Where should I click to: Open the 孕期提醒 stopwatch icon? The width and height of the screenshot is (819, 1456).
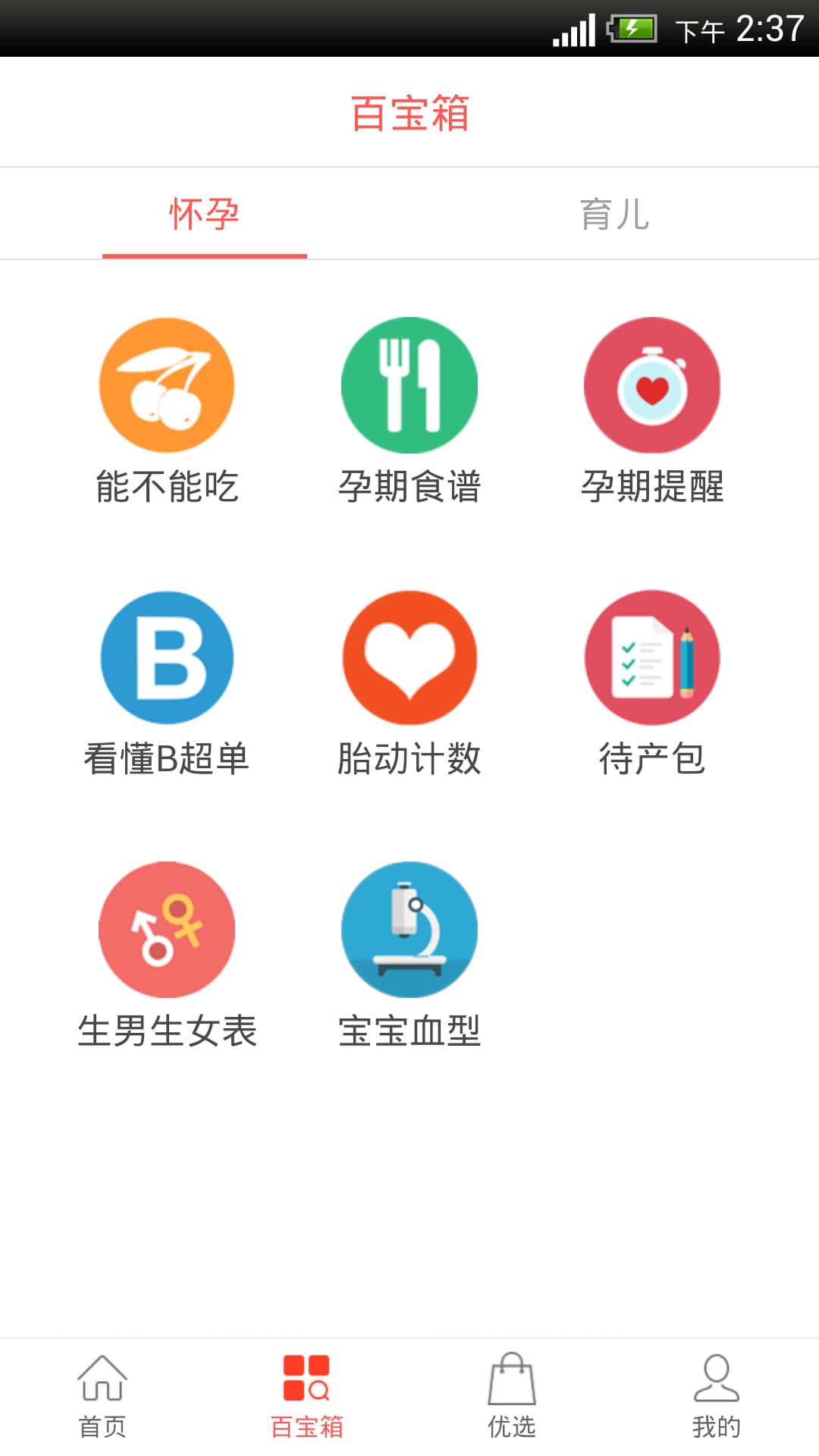(651, 385)
